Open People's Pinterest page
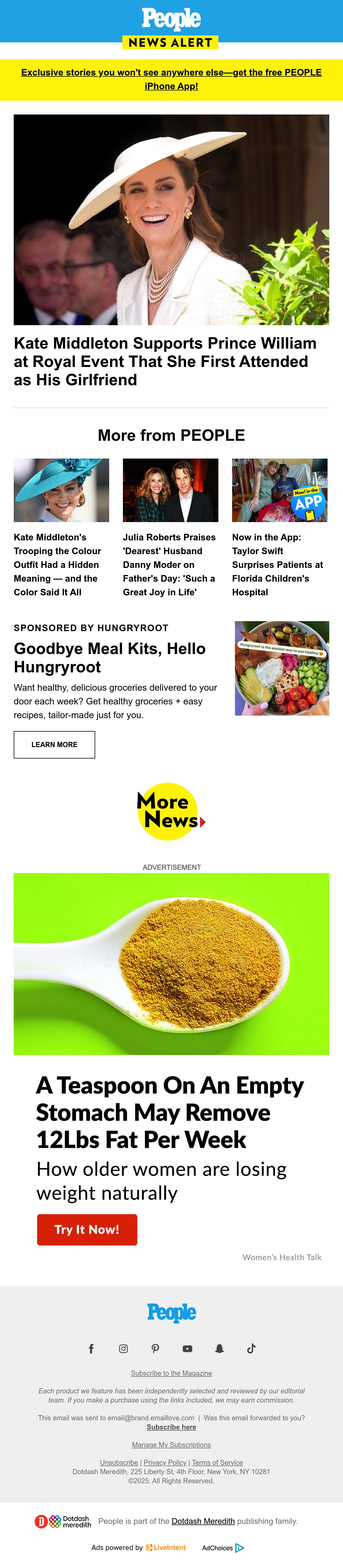343x1568 pixels. (155, 1348)
